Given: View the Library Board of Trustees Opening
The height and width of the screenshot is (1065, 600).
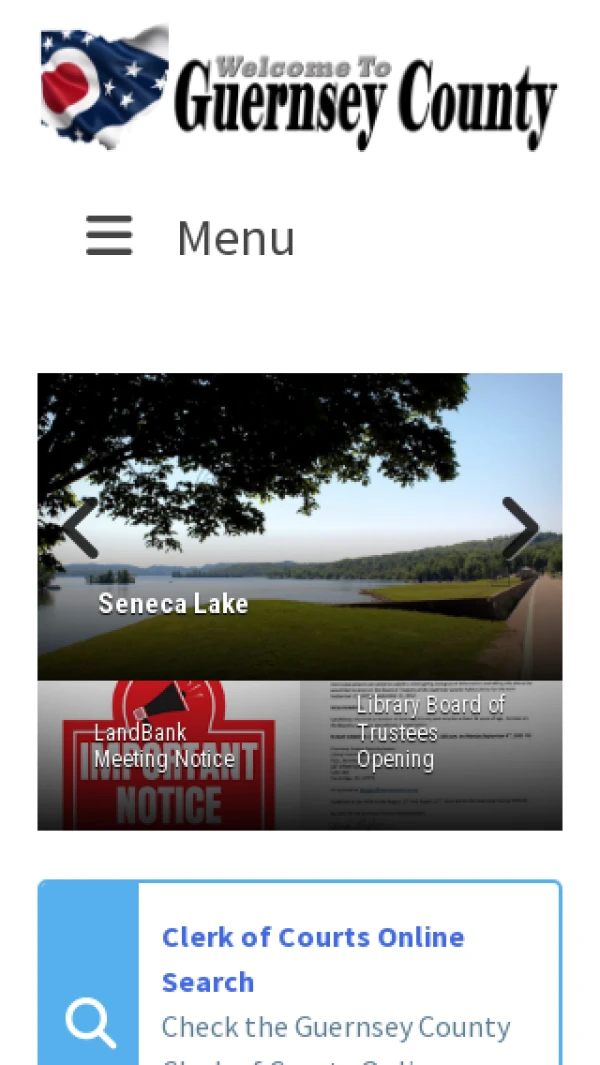Looking at the screenshot, I should click(x=430, y=733).
